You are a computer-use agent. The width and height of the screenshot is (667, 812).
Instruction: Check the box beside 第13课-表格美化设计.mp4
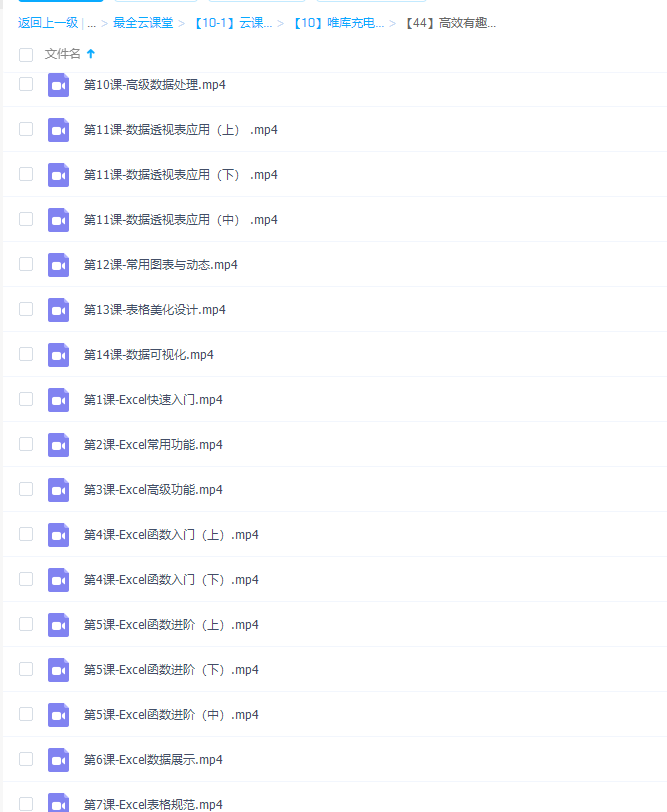[x=26, y=310]
